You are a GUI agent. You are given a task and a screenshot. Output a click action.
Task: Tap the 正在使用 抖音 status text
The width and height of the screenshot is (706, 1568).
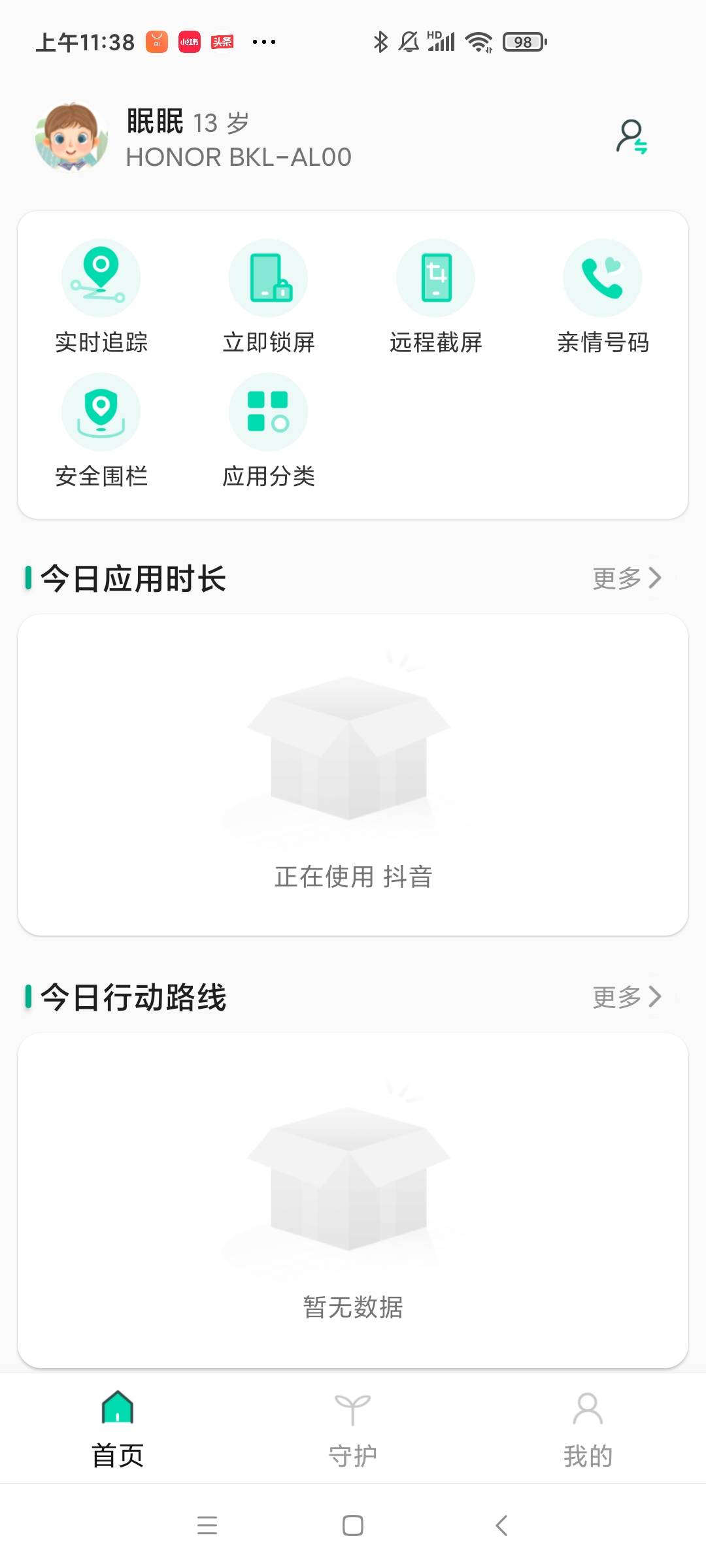(353, 878)
